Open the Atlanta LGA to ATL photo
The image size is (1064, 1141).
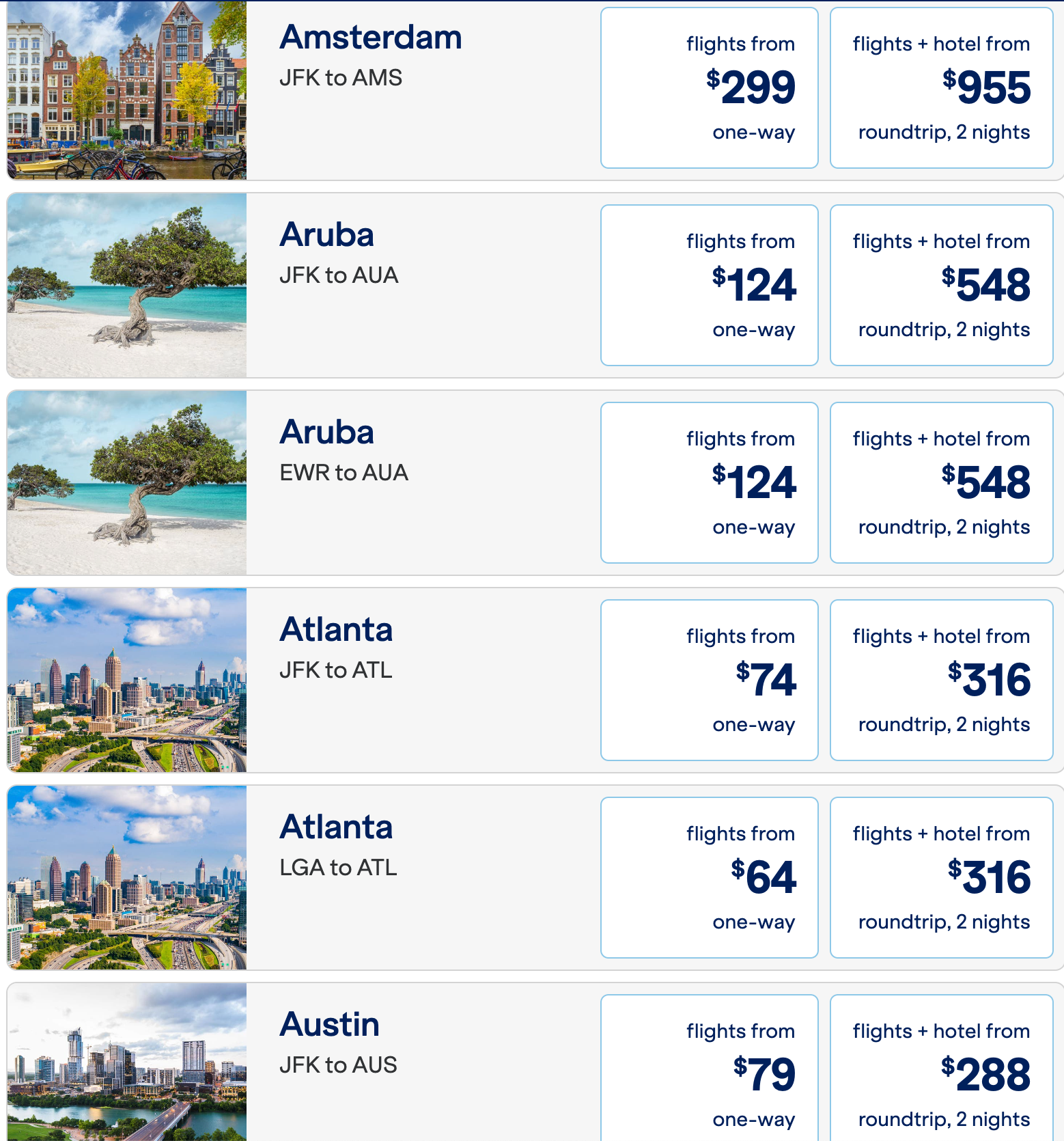(x=127, y=877)
